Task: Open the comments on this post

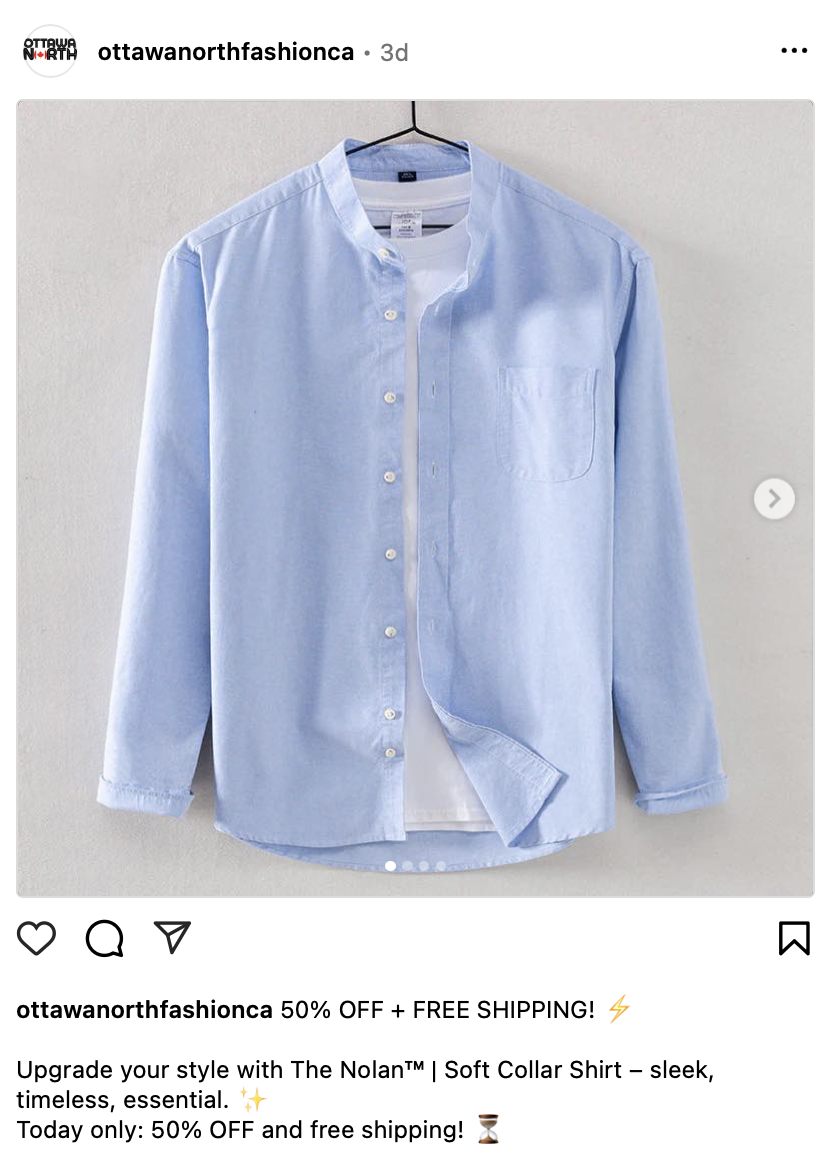Action: click(105, 938)
